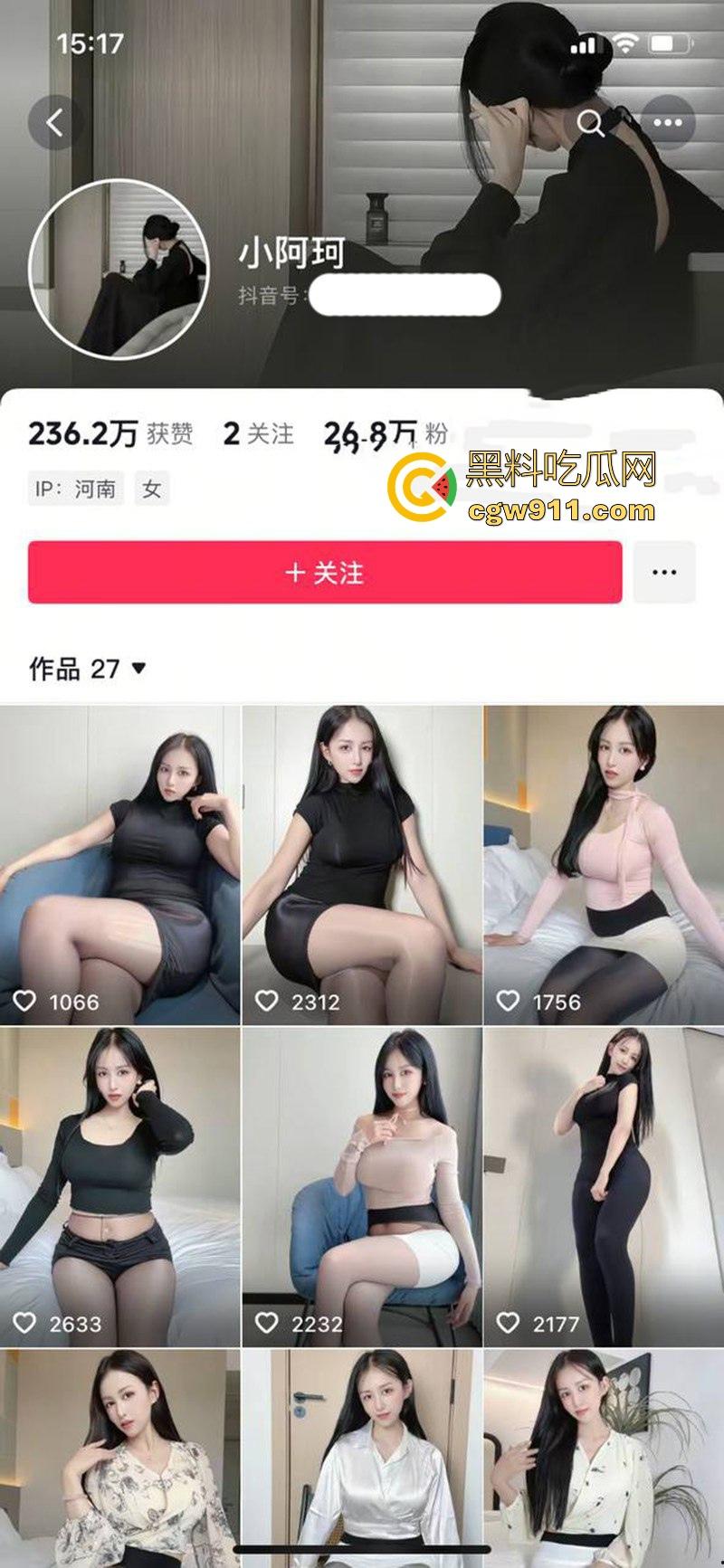Open the video with 2232 likes

point(362,1186)
